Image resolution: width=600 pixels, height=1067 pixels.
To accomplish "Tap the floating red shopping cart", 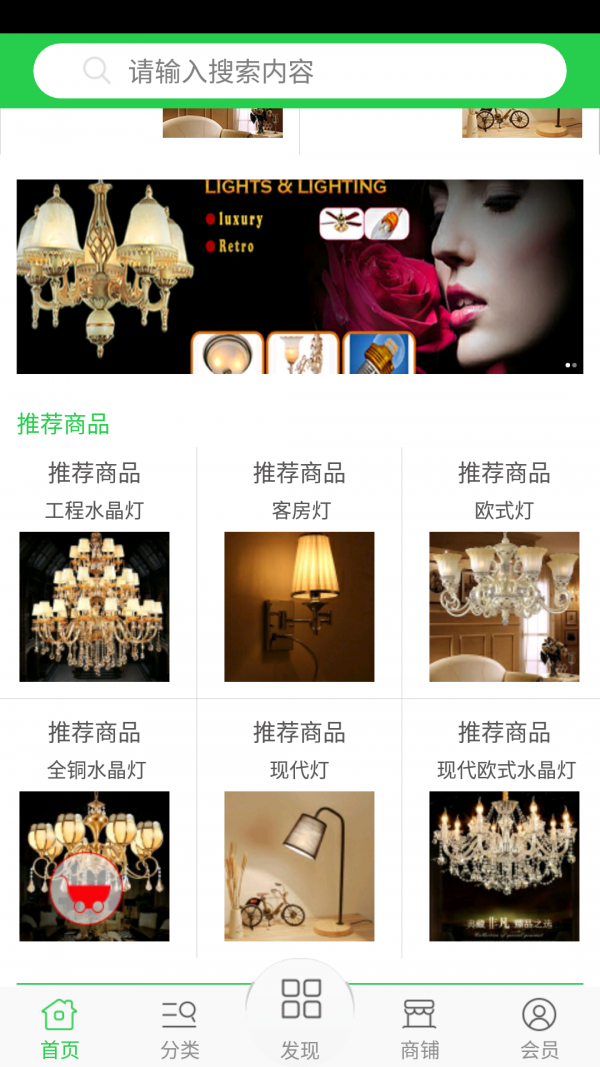I will pyautogui.click(x=86, y=887).
